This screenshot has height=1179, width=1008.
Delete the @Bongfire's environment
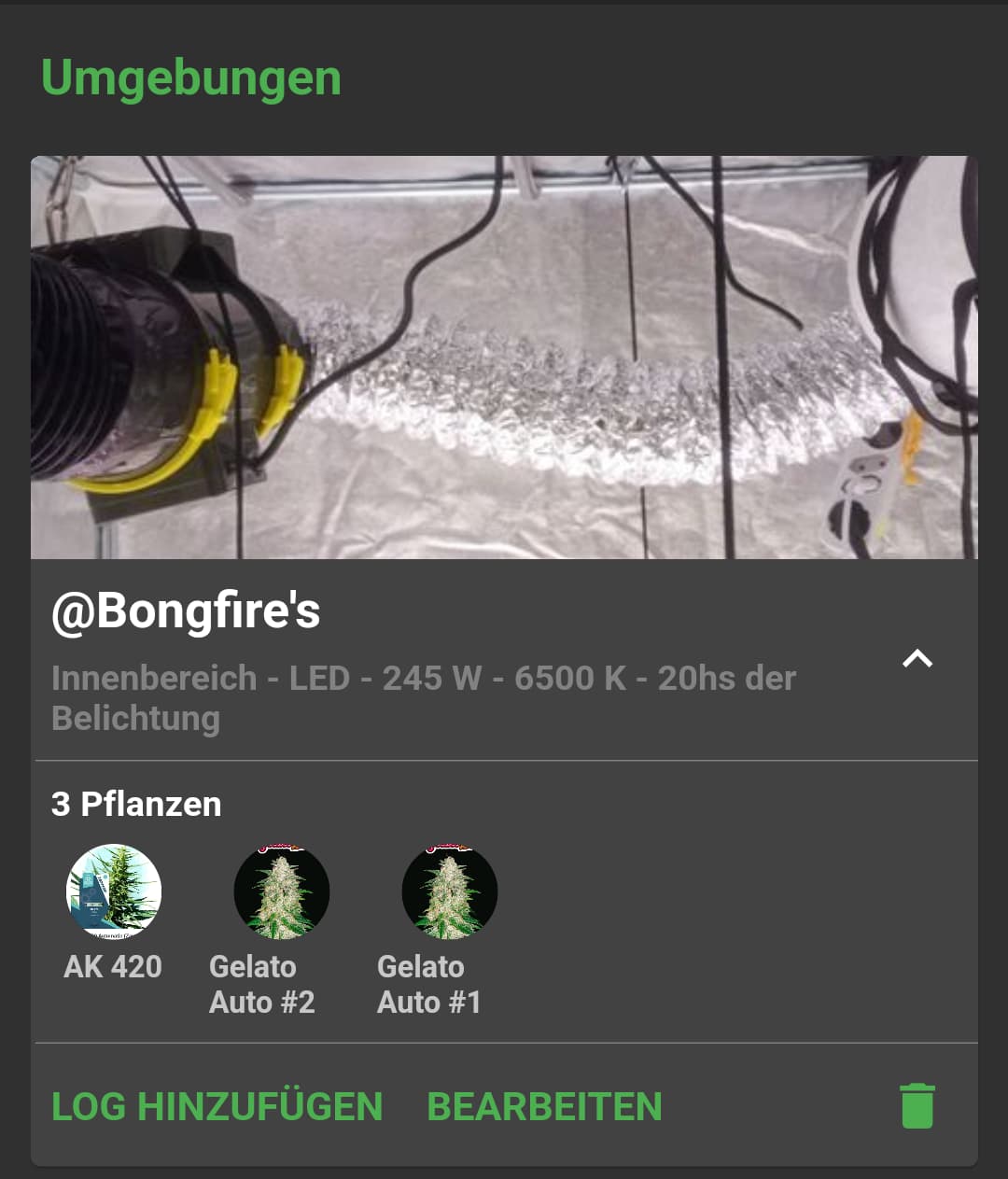[917, 1106]
